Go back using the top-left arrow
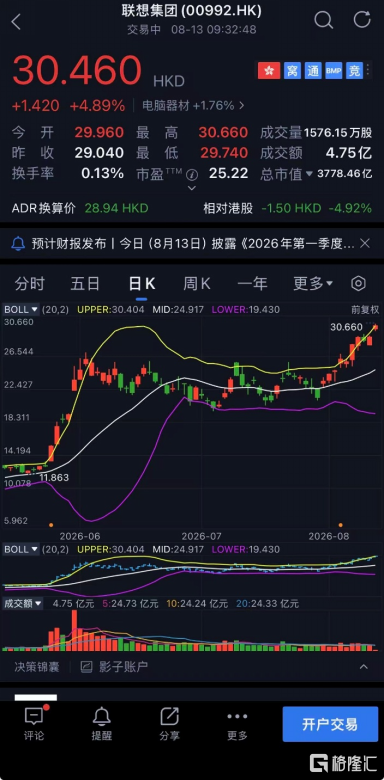Screen dimensions: 384x780 point(16,21)
